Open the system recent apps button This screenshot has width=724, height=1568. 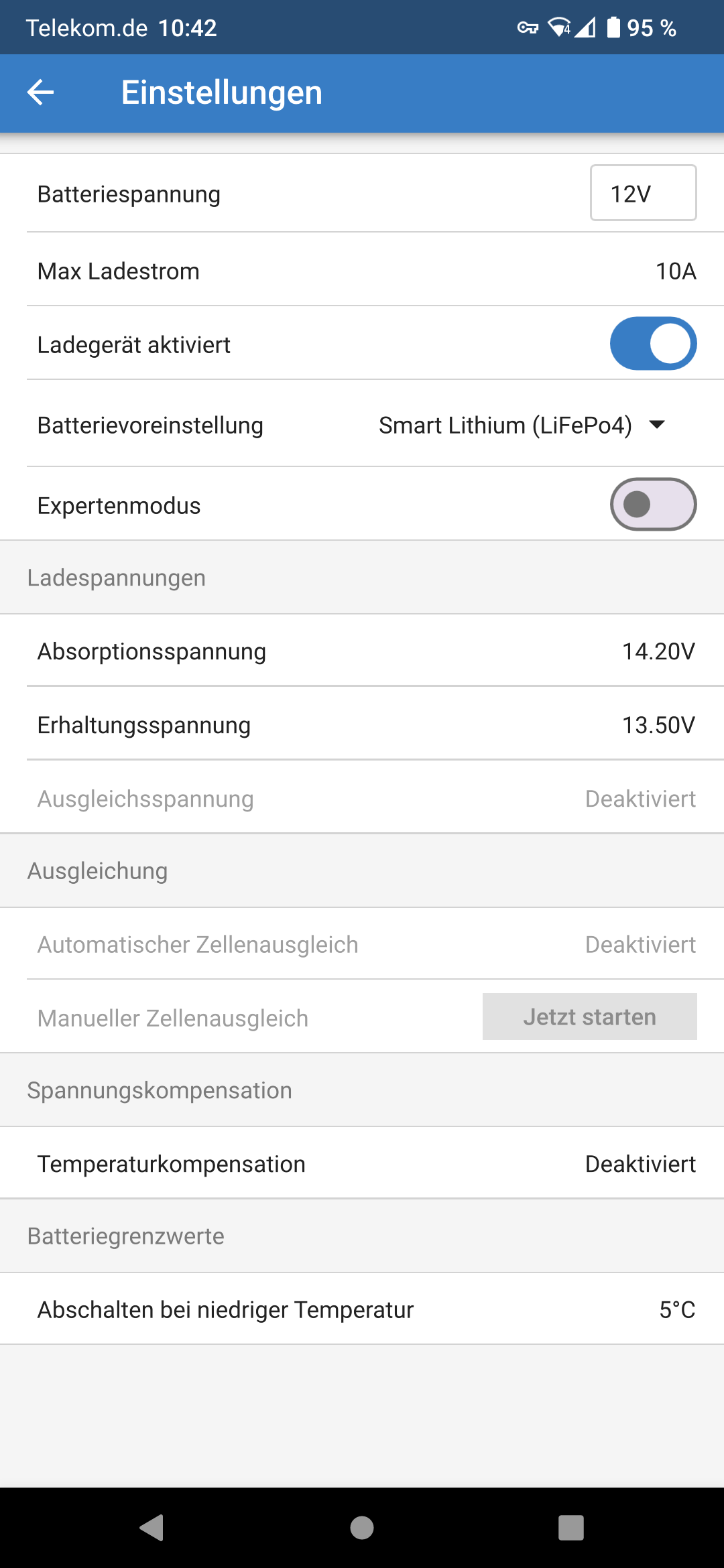pyautogui.click(x=571, y=1528)
